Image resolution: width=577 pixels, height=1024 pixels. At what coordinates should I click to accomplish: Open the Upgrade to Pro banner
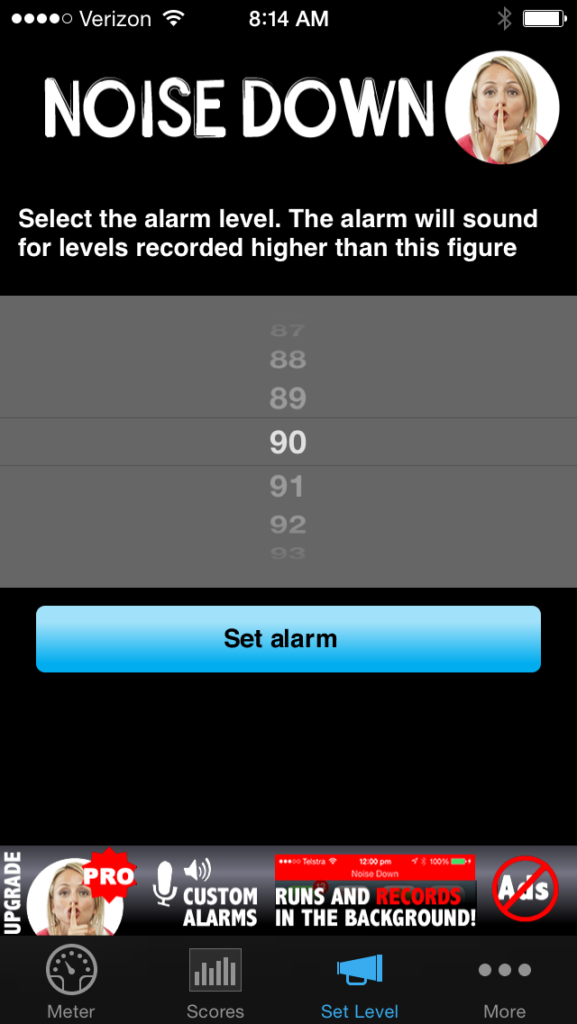288,891
